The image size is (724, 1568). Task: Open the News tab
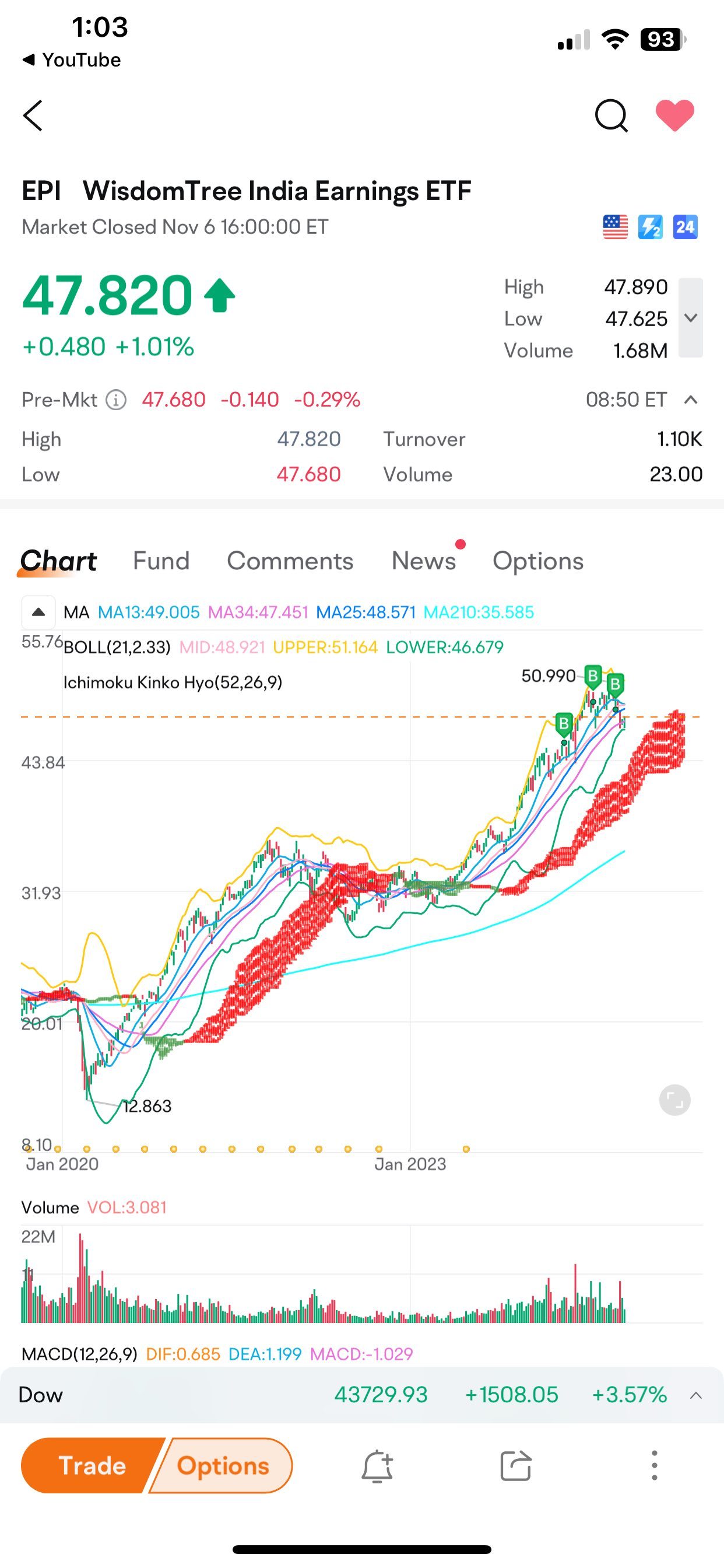(423, 561)
